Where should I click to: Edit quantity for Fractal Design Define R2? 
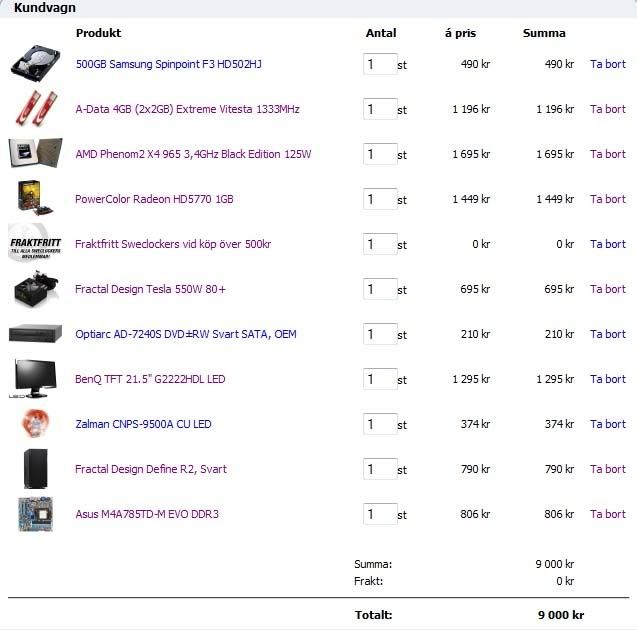(x=380, y=469)
